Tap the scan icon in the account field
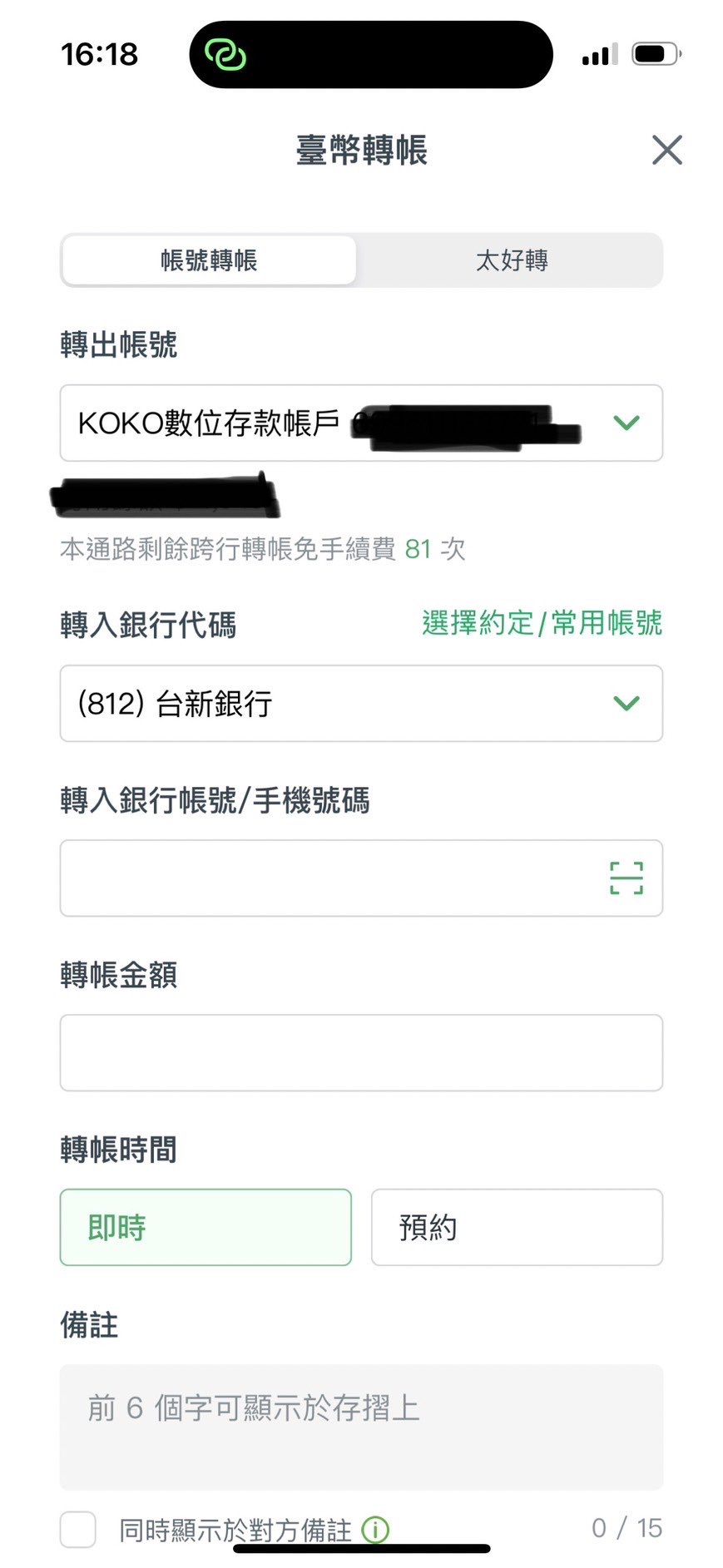723x1568 pixels. [626, 878]
